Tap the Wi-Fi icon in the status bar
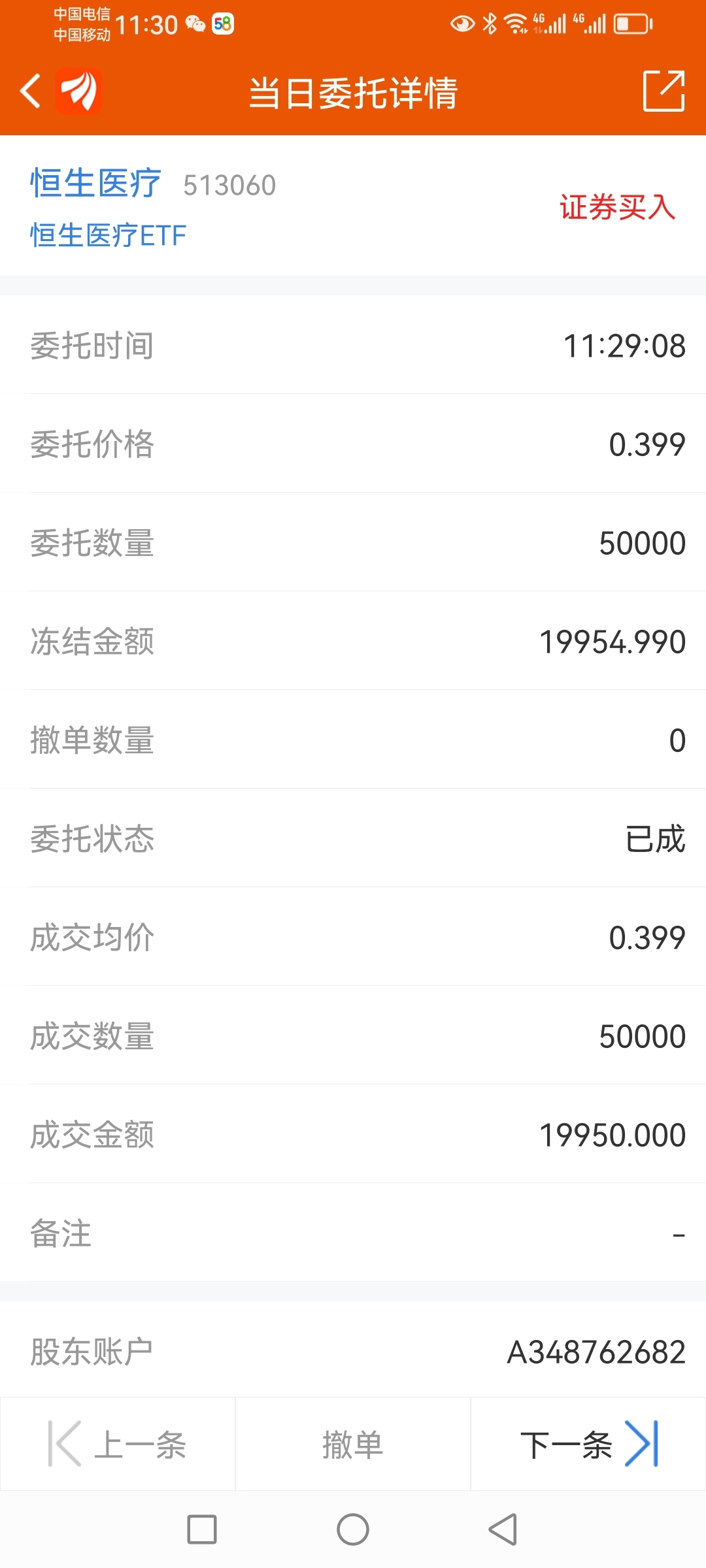The width and height of the screenshot is (706, 1568). tap(516, 24)
